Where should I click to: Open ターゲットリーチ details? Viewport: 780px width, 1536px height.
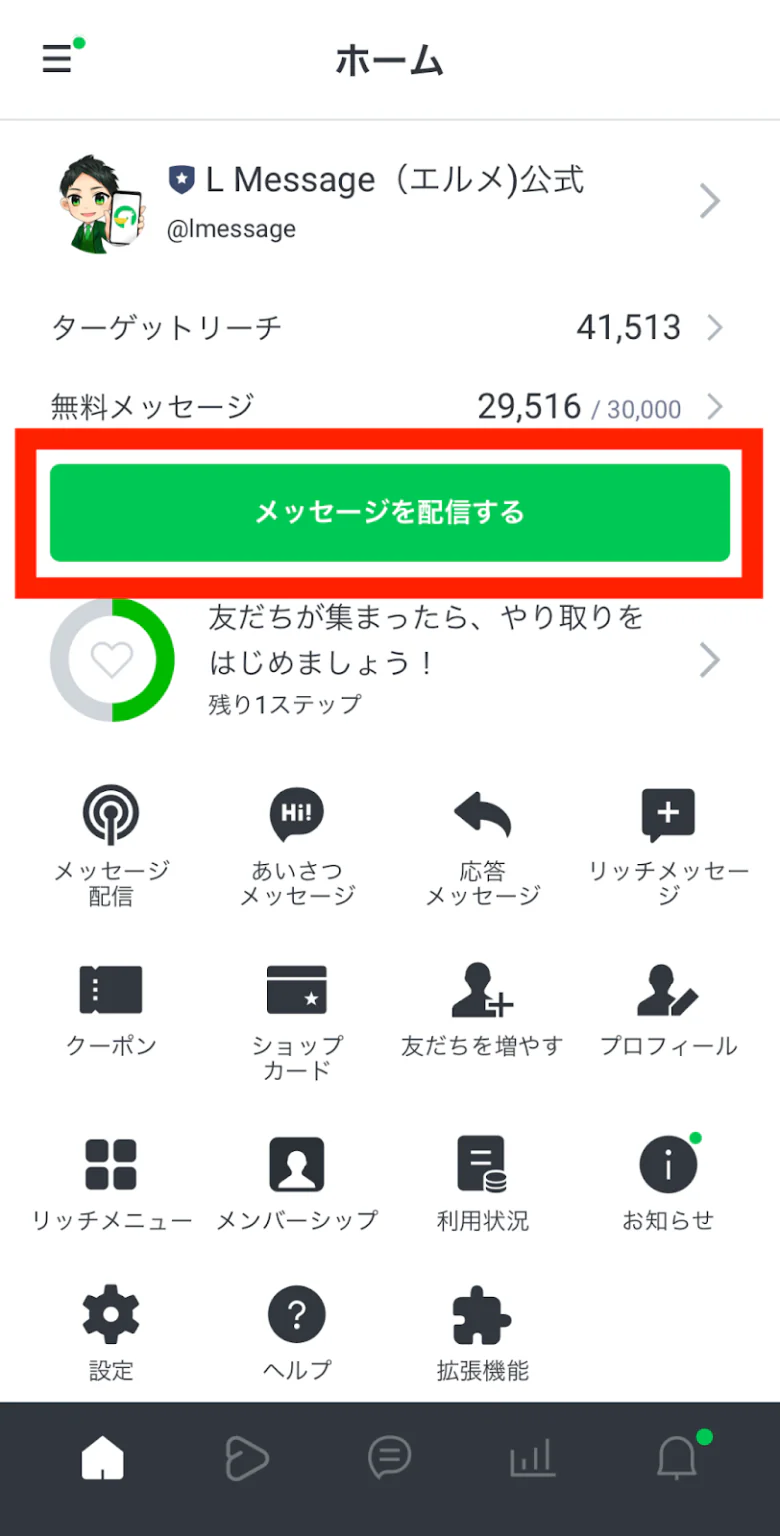[390, 327]
